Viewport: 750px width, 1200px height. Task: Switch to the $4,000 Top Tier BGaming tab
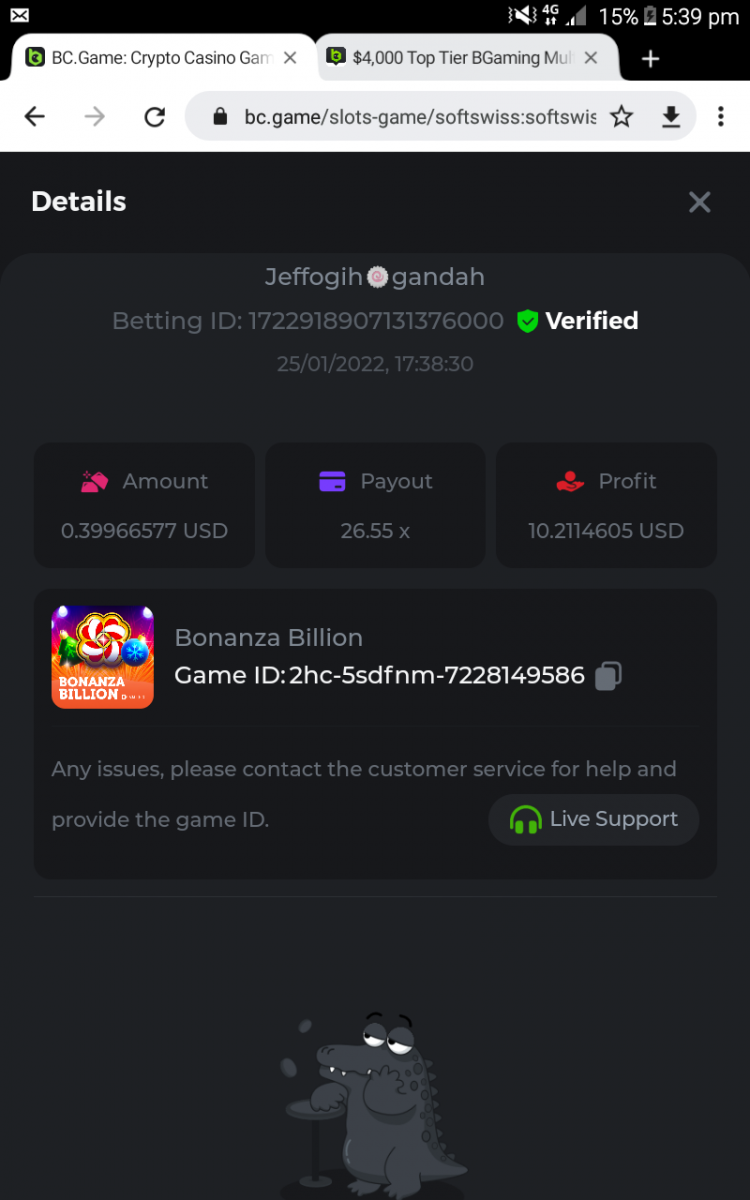click(x=460, y=58)
